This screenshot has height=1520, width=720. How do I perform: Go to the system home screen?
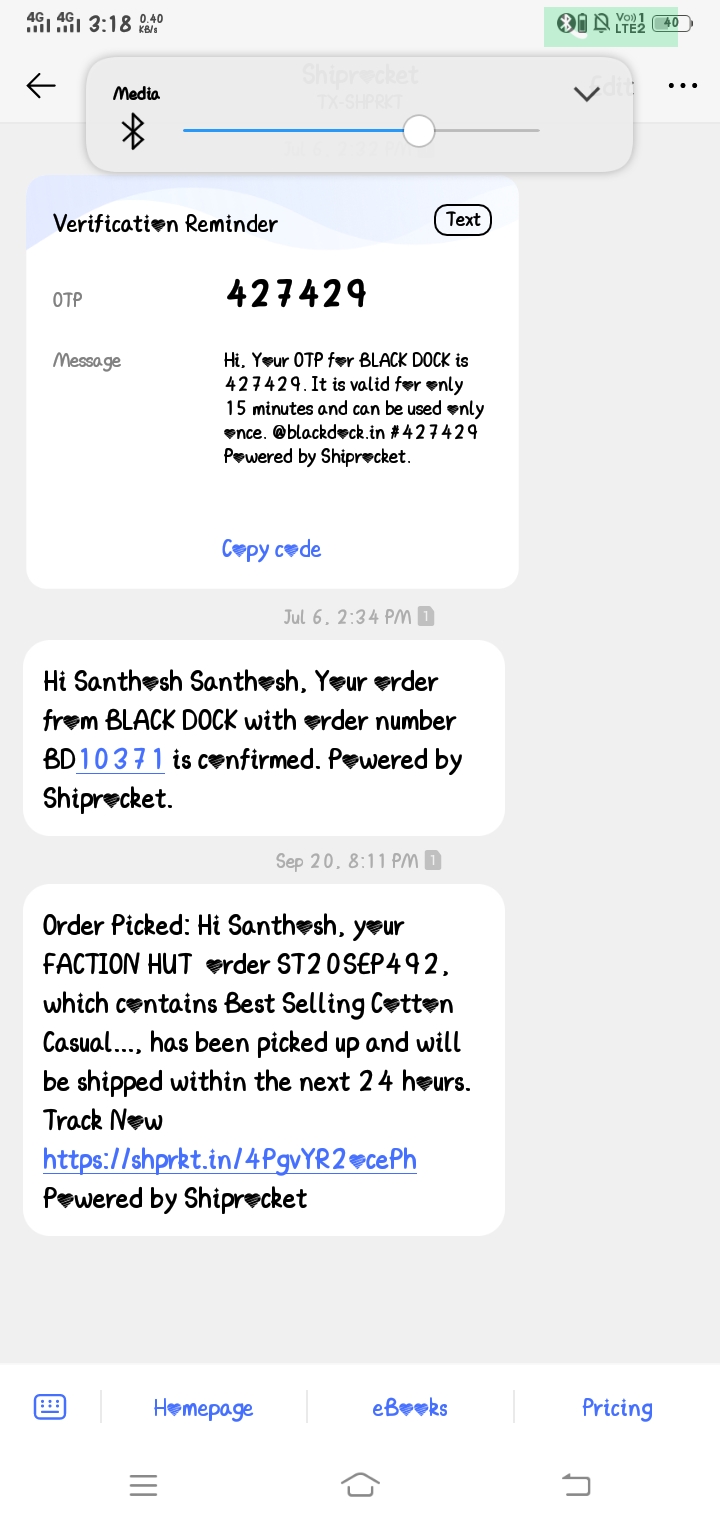pos(360,1485)
